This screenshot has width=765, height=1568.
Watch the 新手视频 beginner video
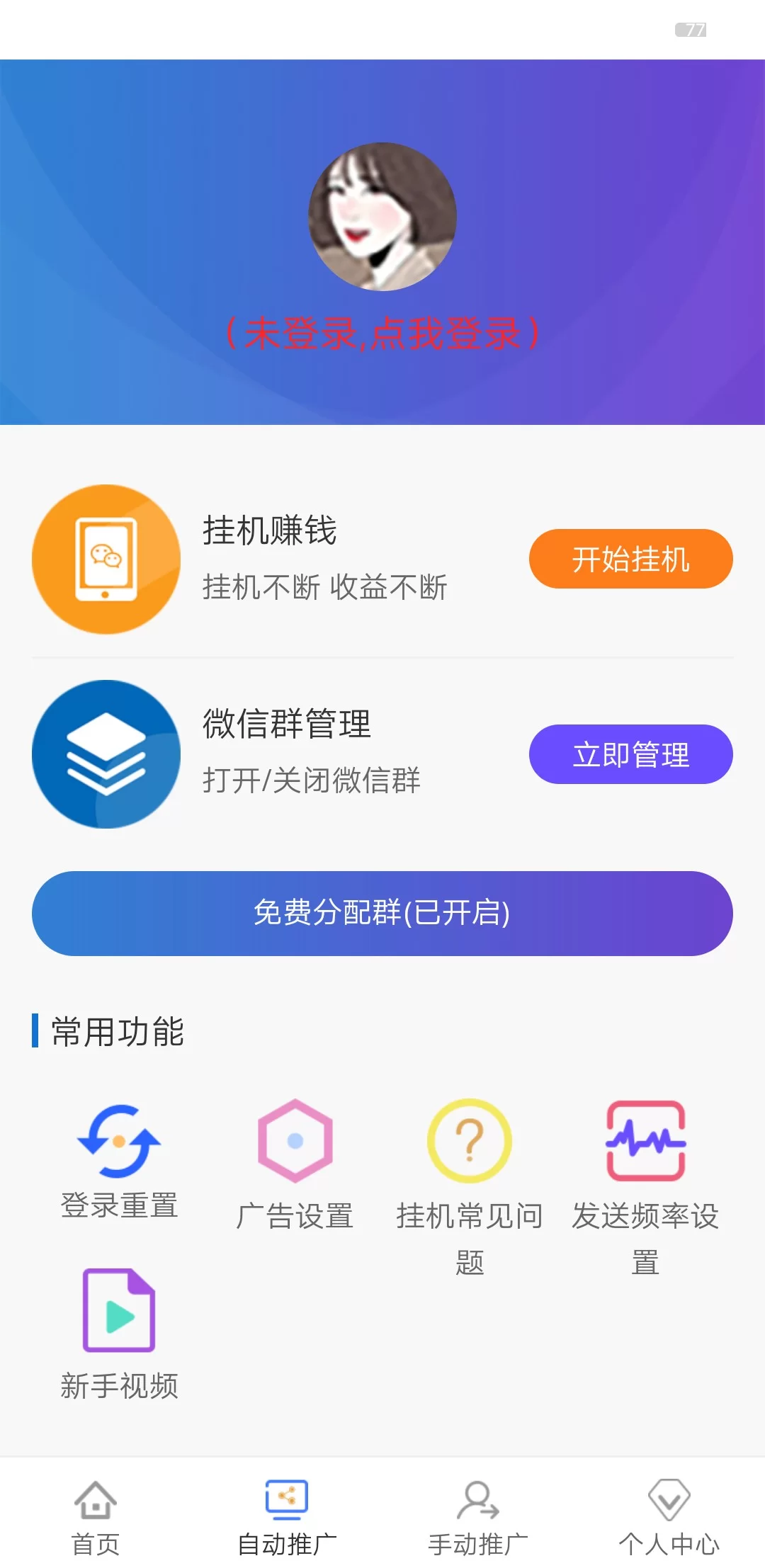119,1331
